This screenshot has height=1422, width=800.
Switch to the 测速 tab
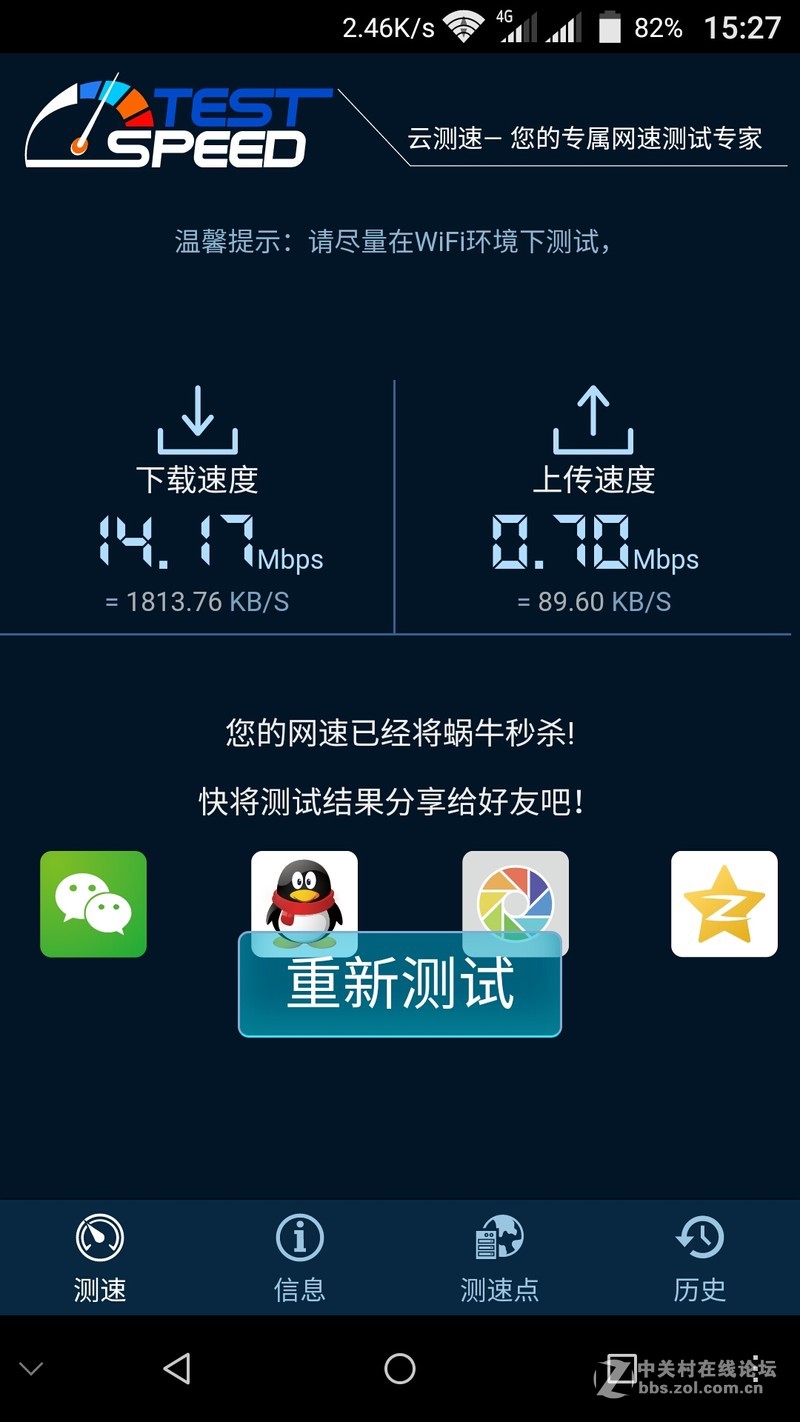(100, 1258)
